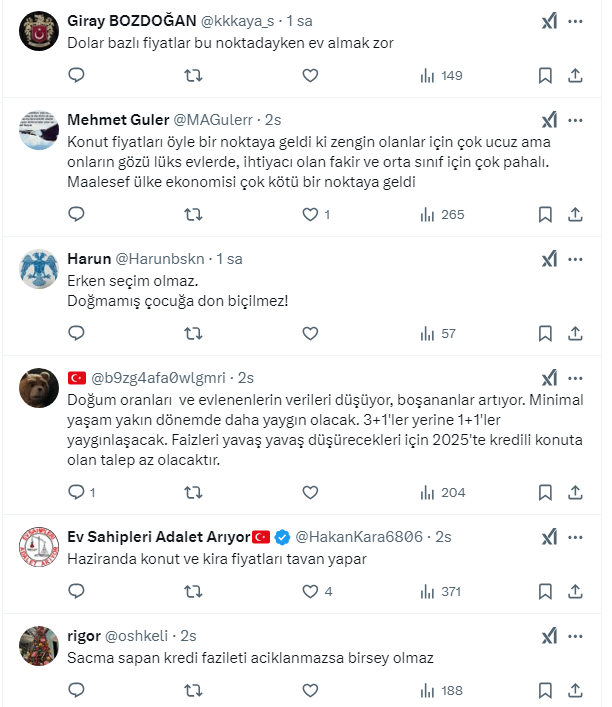Open Mehmet Guler's profile name link
The image size is (612, 707).
[x=118, y=120]
